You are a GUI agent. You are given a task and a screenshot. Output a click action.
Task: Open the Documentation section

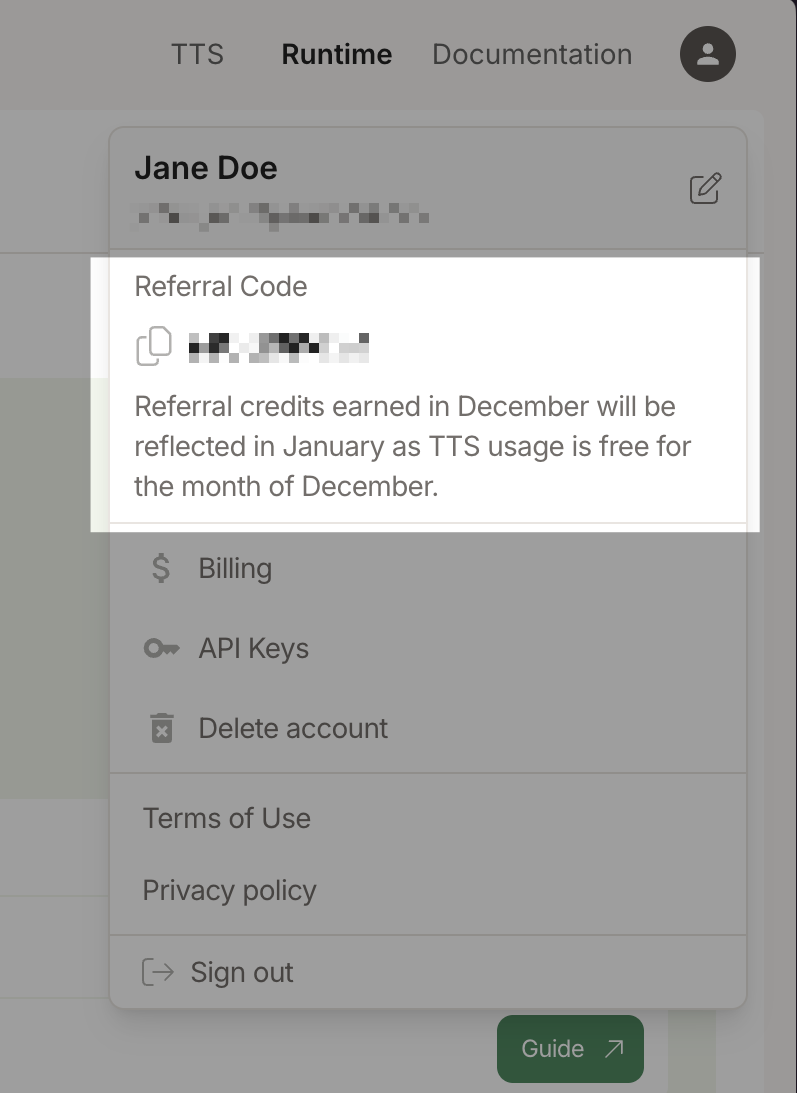coord(531,55)
